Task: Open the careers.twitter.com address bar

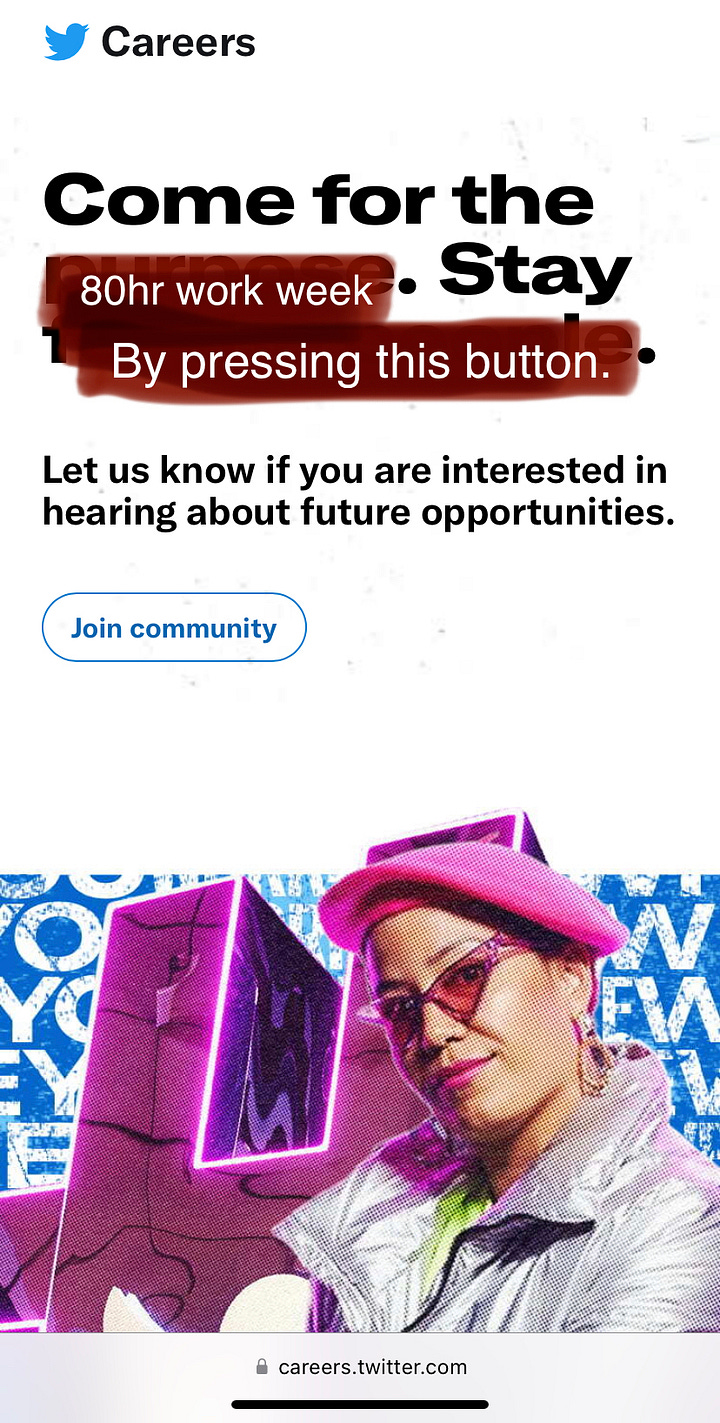Action: point(360,1366)
